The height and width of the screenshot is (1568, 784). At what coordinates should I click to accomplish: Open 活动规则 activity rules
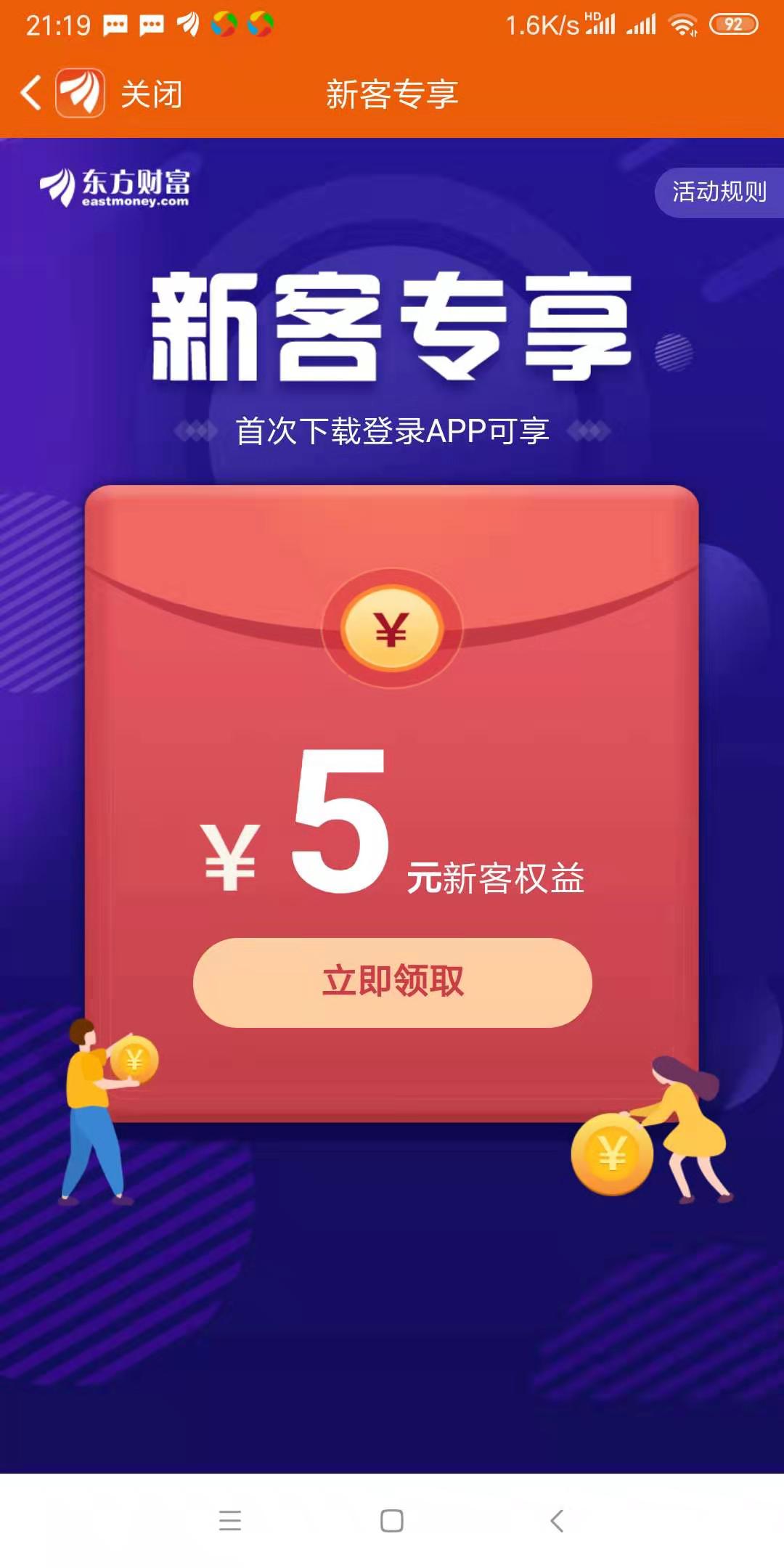tap(719, 192)
